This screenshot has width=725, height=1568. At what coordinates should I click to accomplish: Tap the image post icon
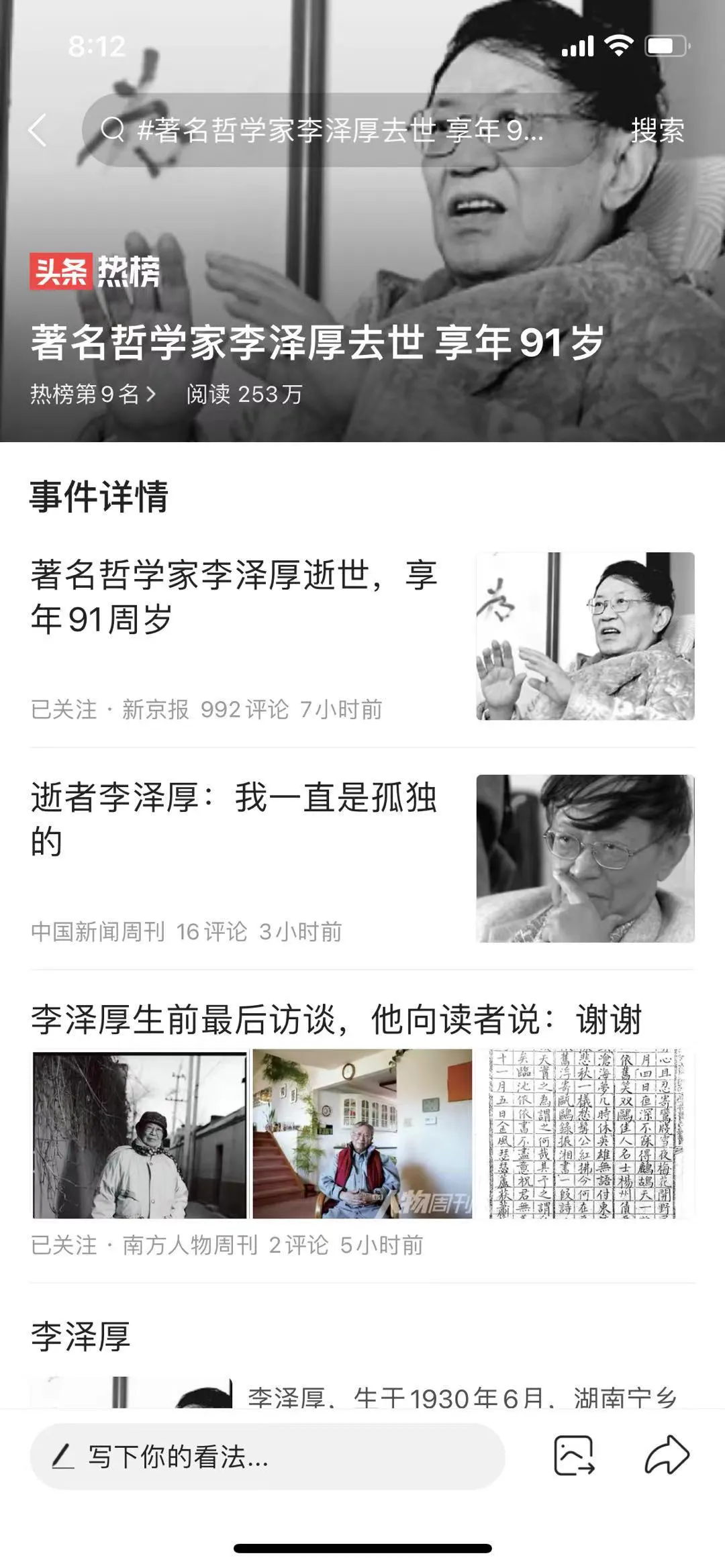click(574, 1456)
